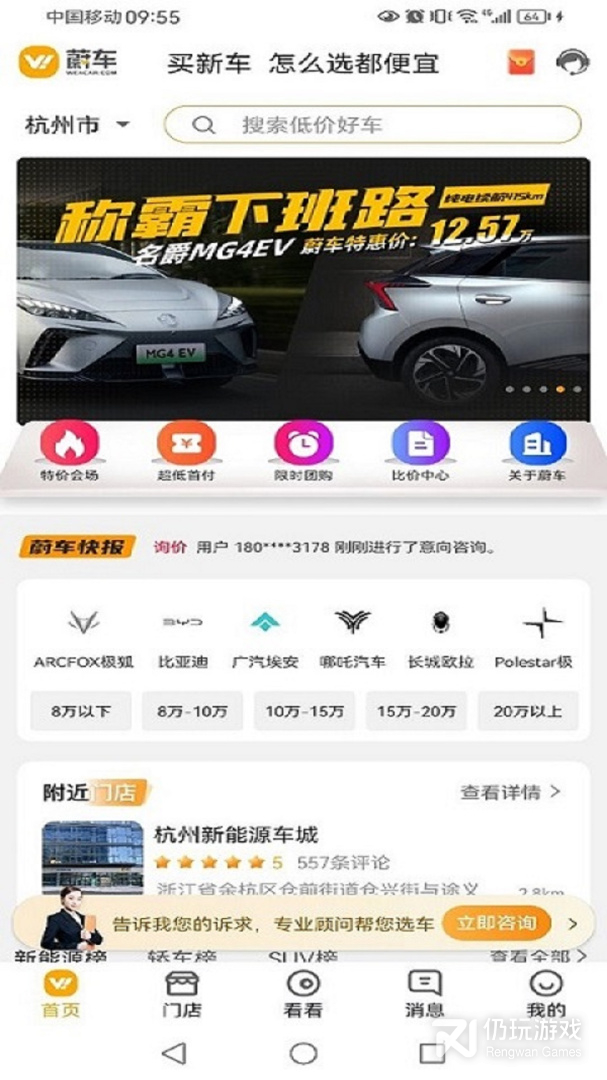The height and width of the screenshot is (1080, 607).
Task: Tap the 搜索低价好车 search box
Action: (372, 125)
